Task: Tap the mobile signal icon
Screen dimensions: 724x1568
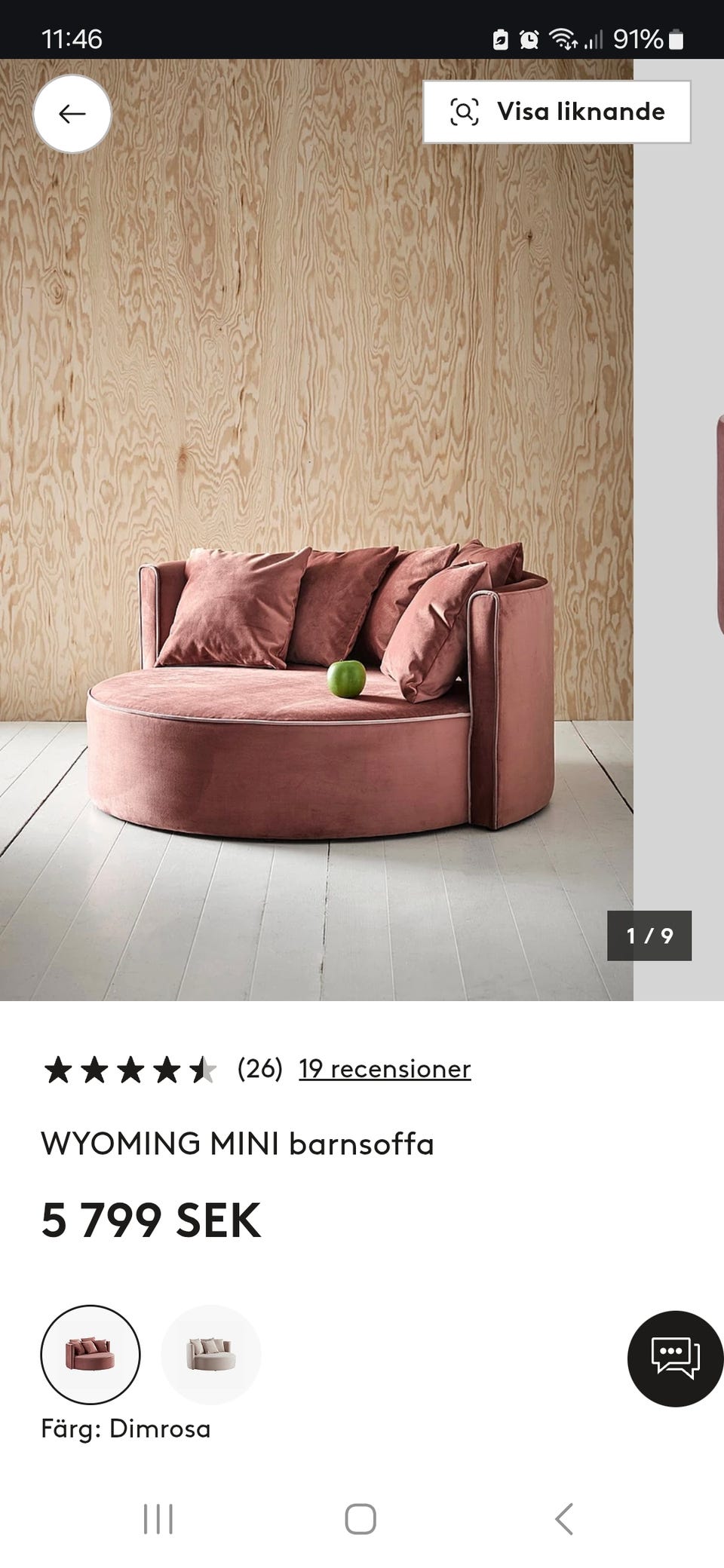Action: pyautogui.click(x=595, y=40)
